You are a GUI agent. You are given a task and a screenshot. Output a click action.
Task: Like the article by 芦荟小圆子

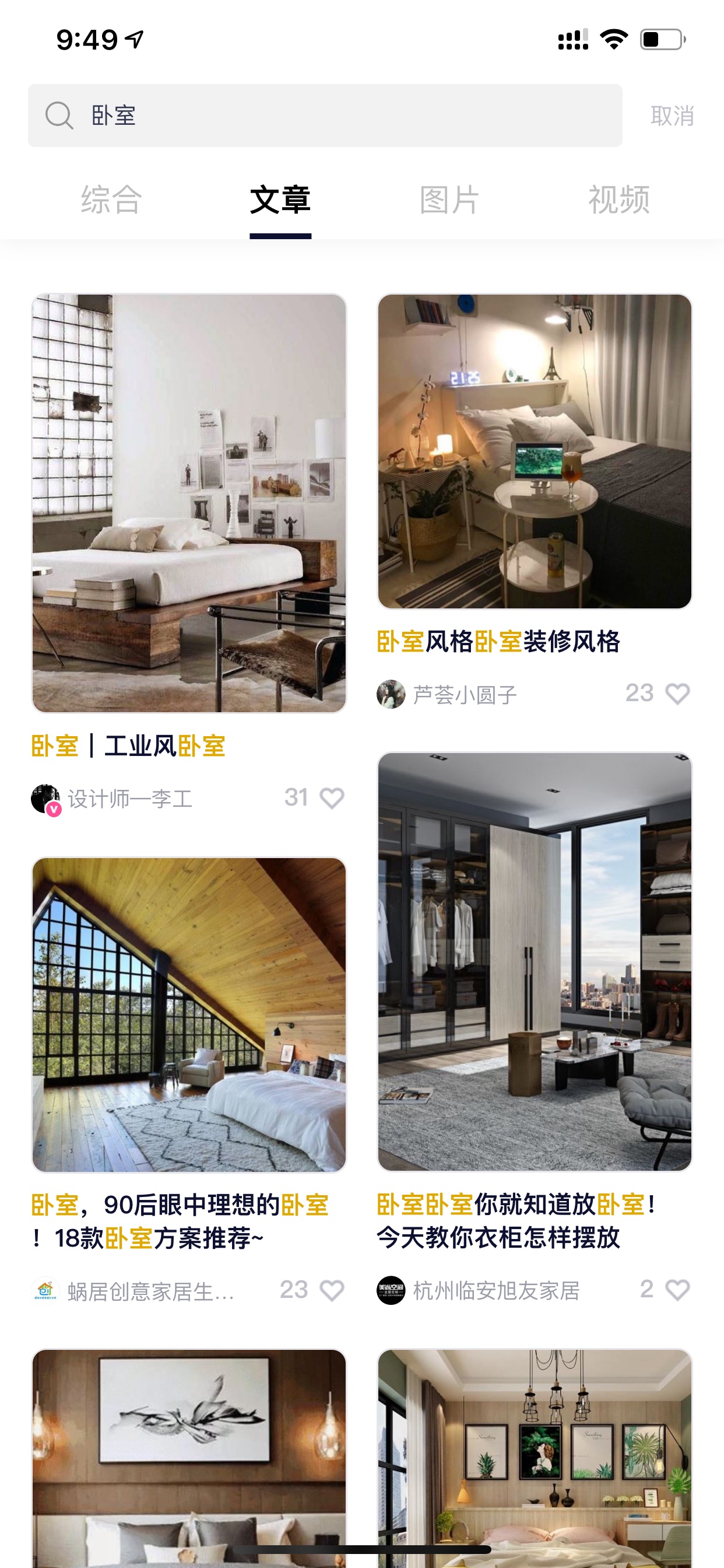coord(678,694)
